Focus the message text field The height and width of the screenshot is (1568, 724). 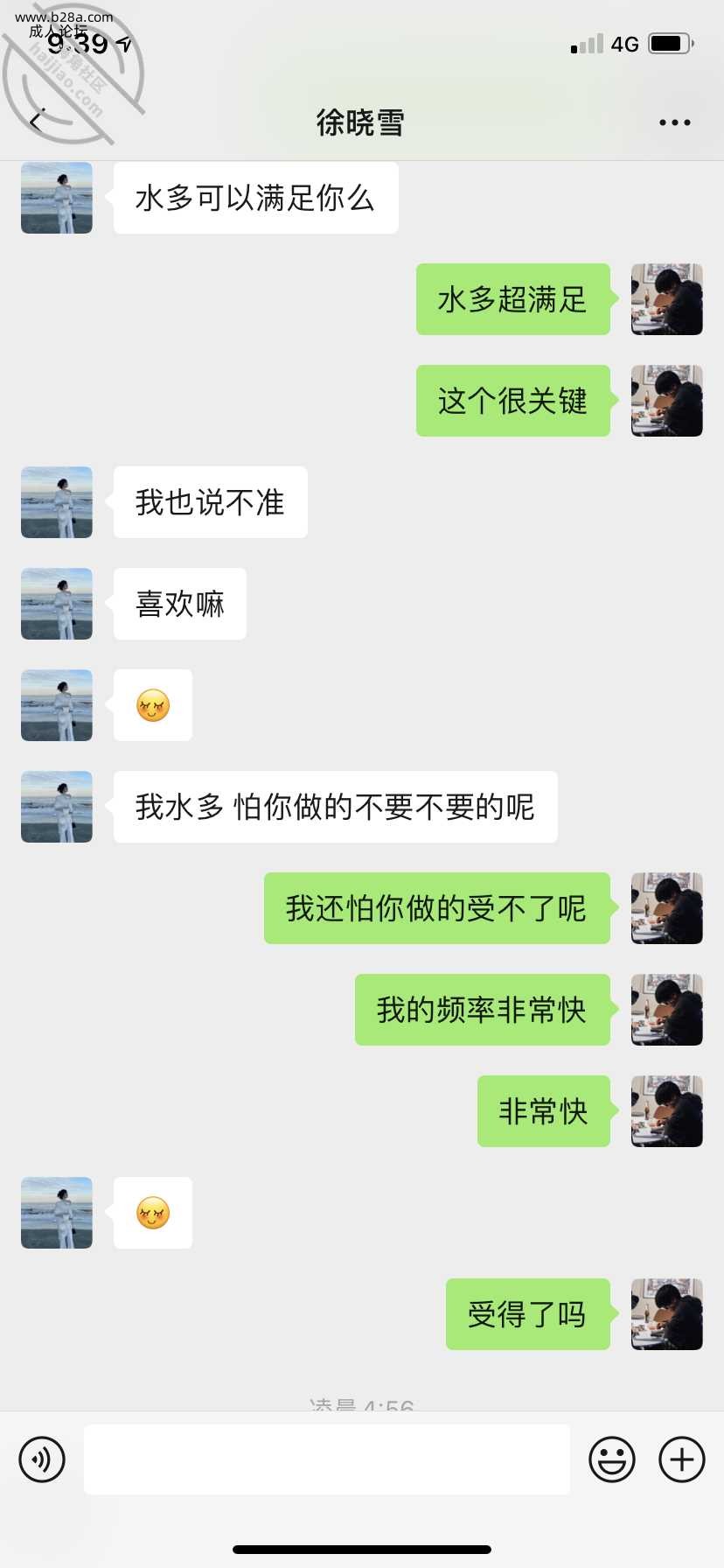[x=327, y=1459]
